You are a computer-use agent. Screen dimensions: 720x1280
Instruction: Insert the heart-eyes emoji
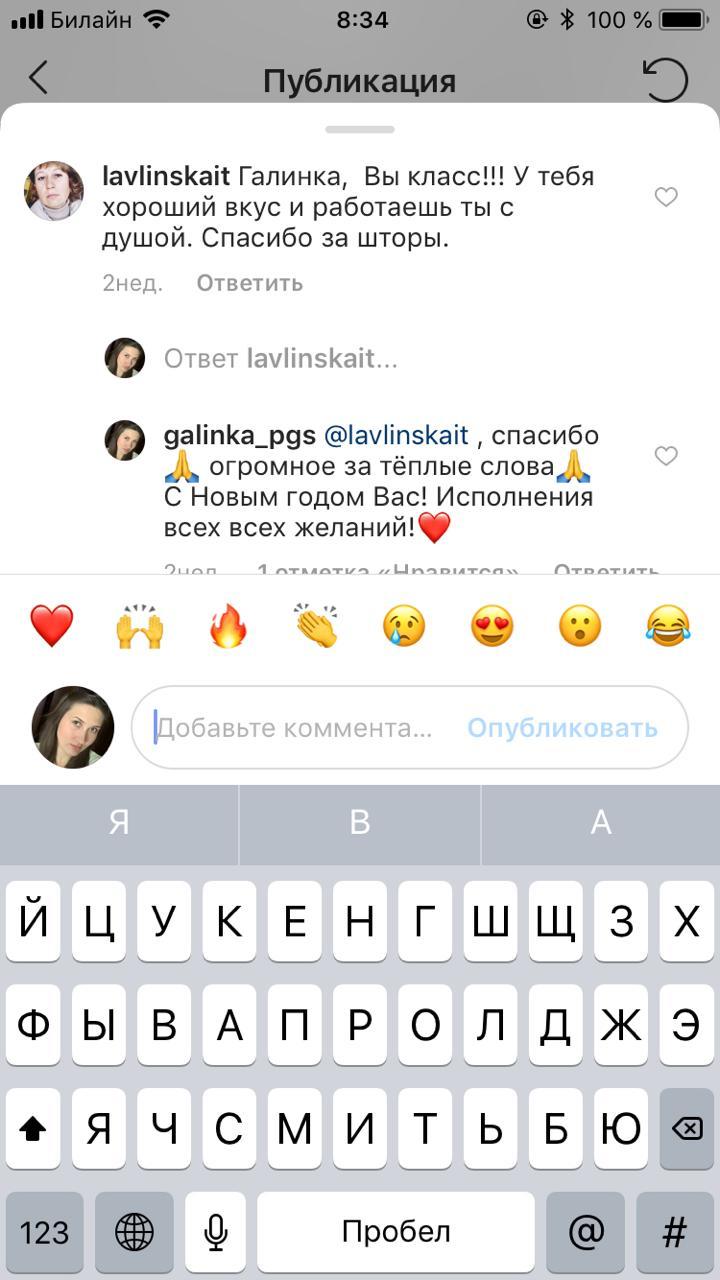(492, 627)
